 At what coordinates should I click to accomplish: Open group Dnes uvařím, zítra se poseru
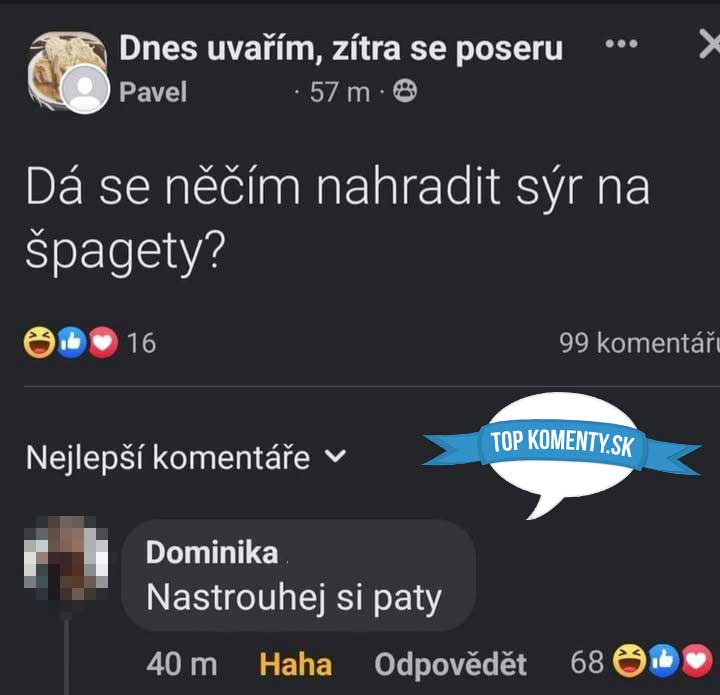click(x=340, y=49)
